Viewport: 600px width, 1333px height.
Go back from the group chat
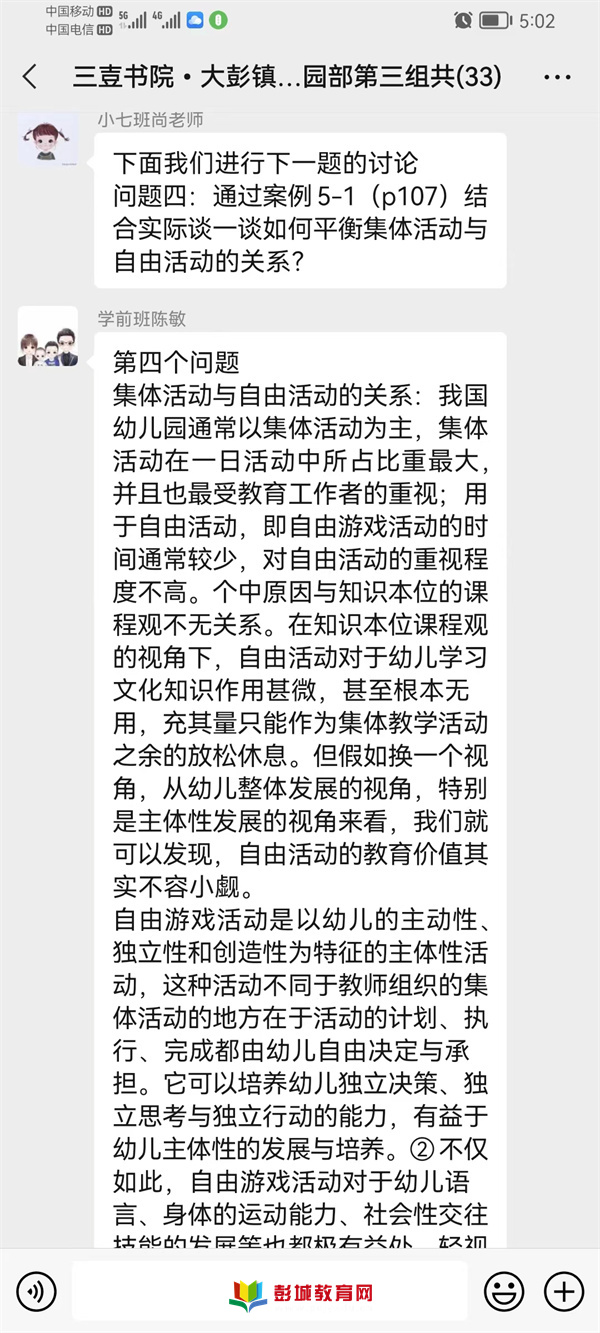pyautogui.click(x=30, y=77)
